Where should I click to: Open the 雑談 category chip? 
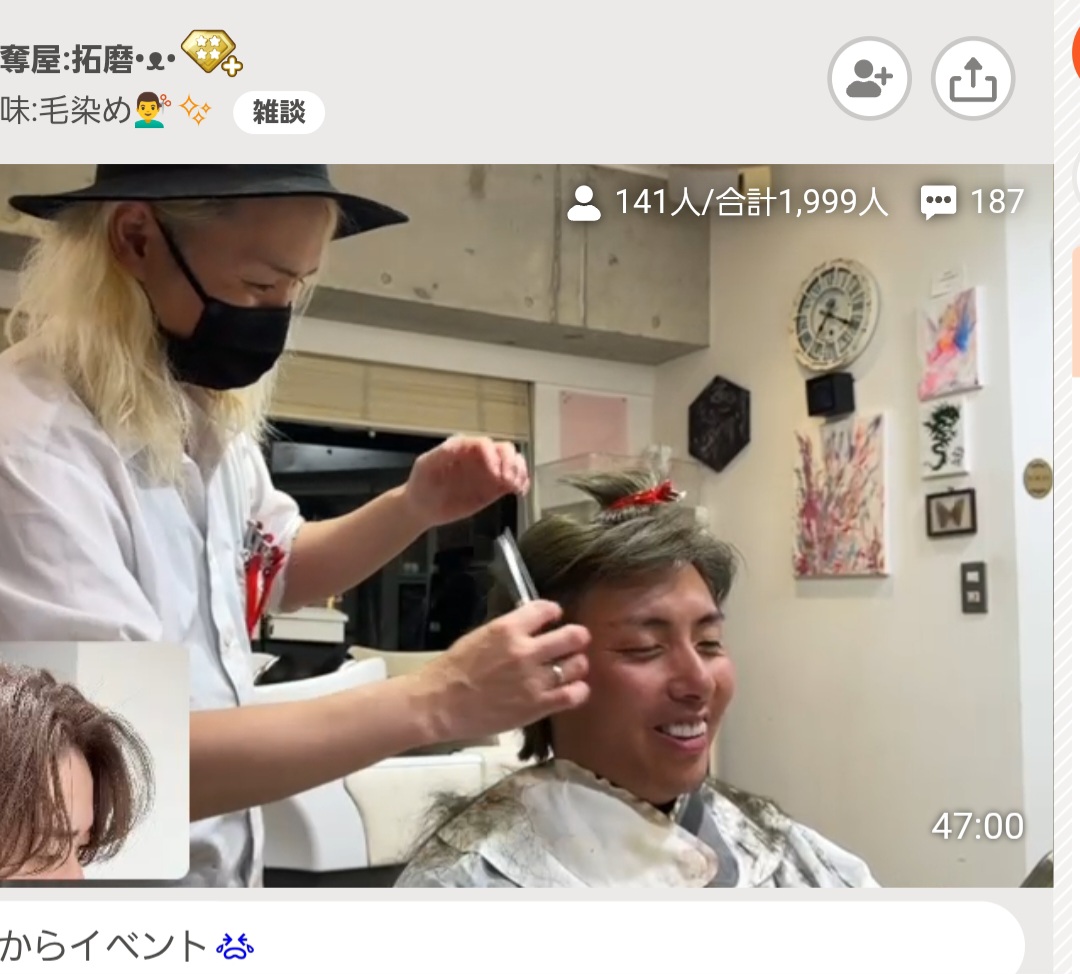(x=278, y=112)
